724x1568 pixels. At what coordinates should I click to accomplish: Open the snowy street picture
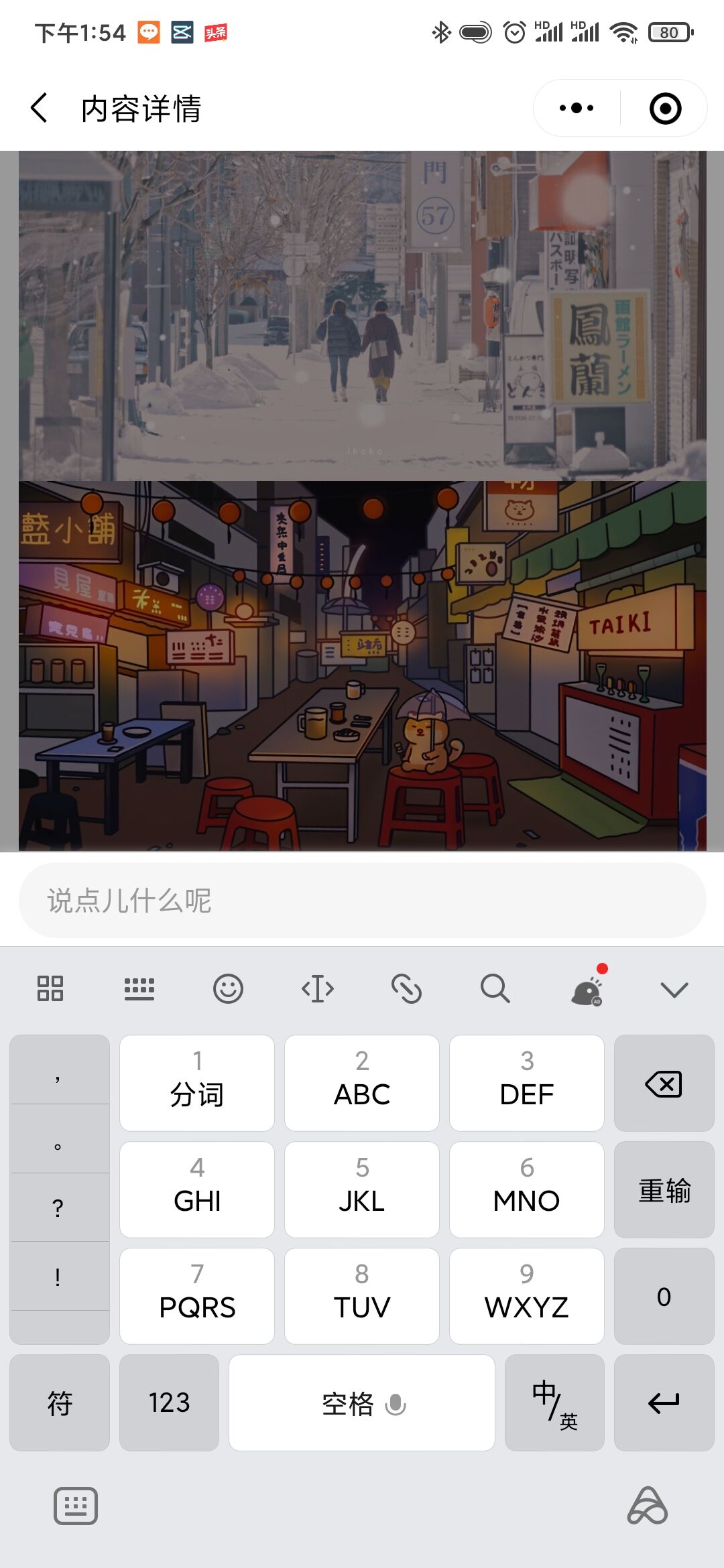tap(362, 315)
